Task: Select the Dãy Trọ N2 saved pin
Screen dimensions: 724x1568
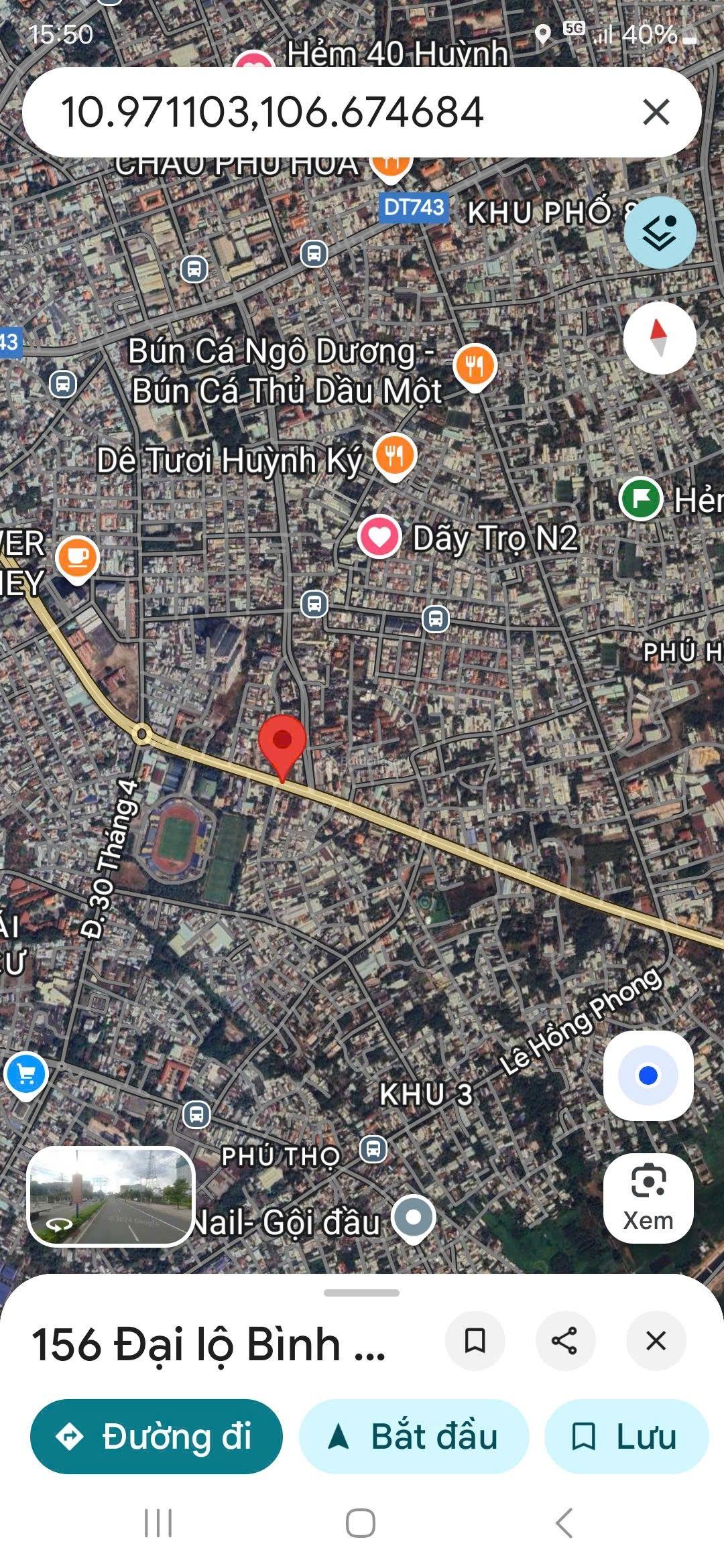Action: [379, 537]
